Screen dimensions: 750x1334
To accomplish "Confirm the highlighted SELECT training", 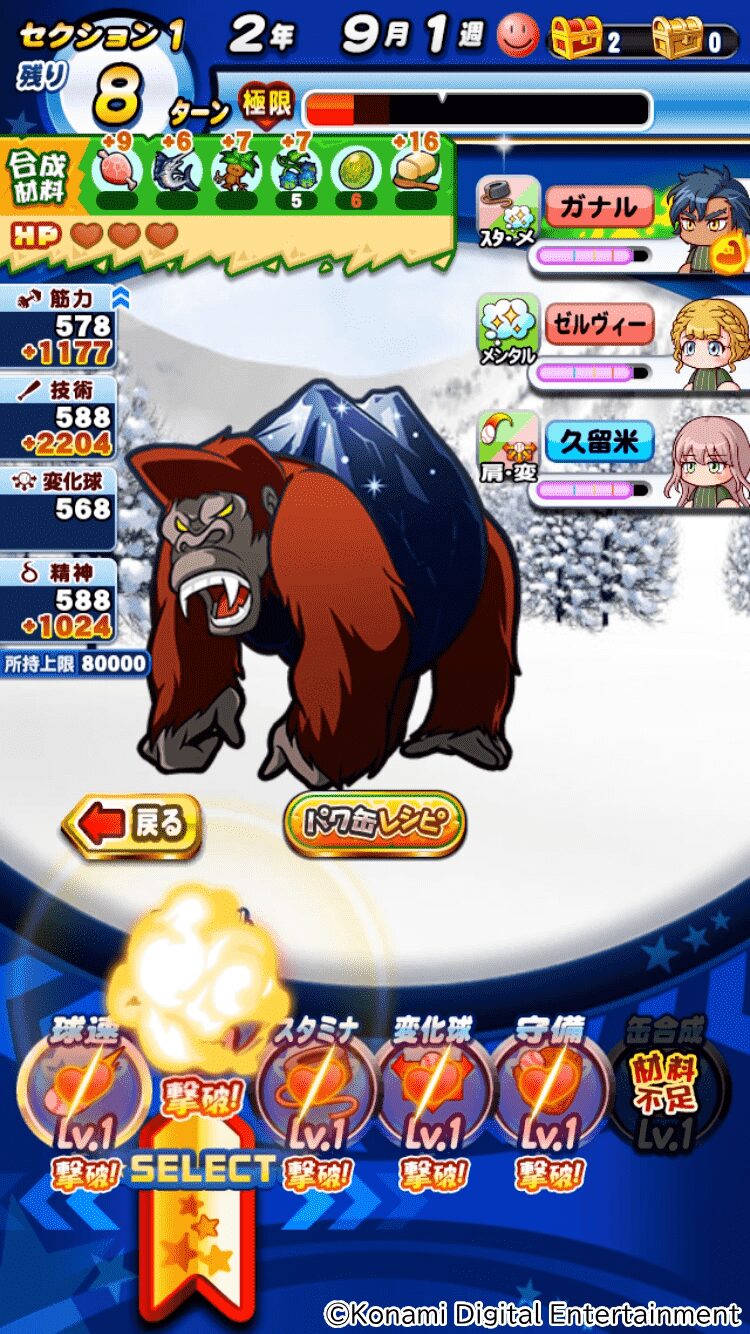I will (200, 1170).
